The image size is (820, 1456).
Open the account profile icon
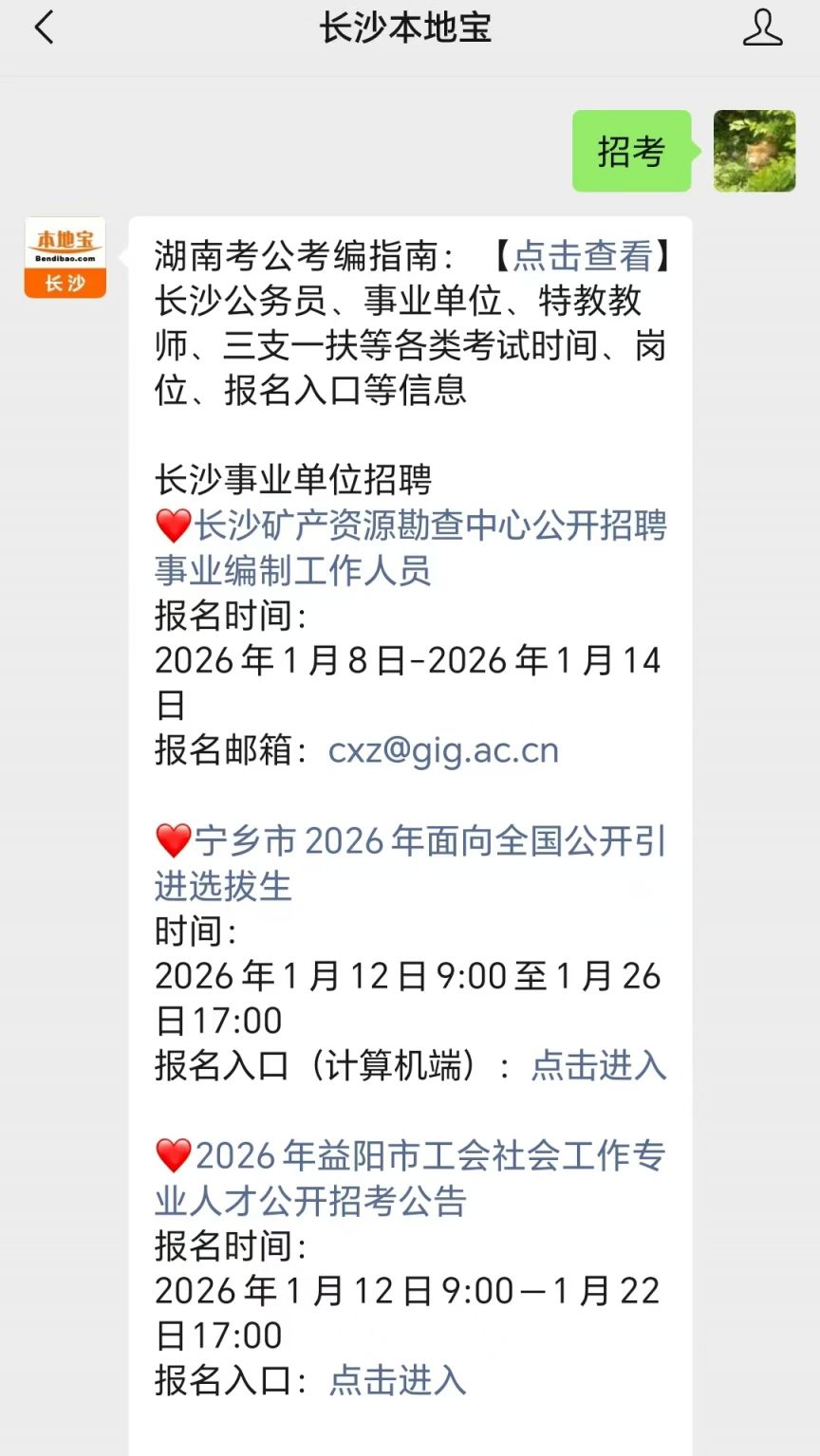[762, 28]
